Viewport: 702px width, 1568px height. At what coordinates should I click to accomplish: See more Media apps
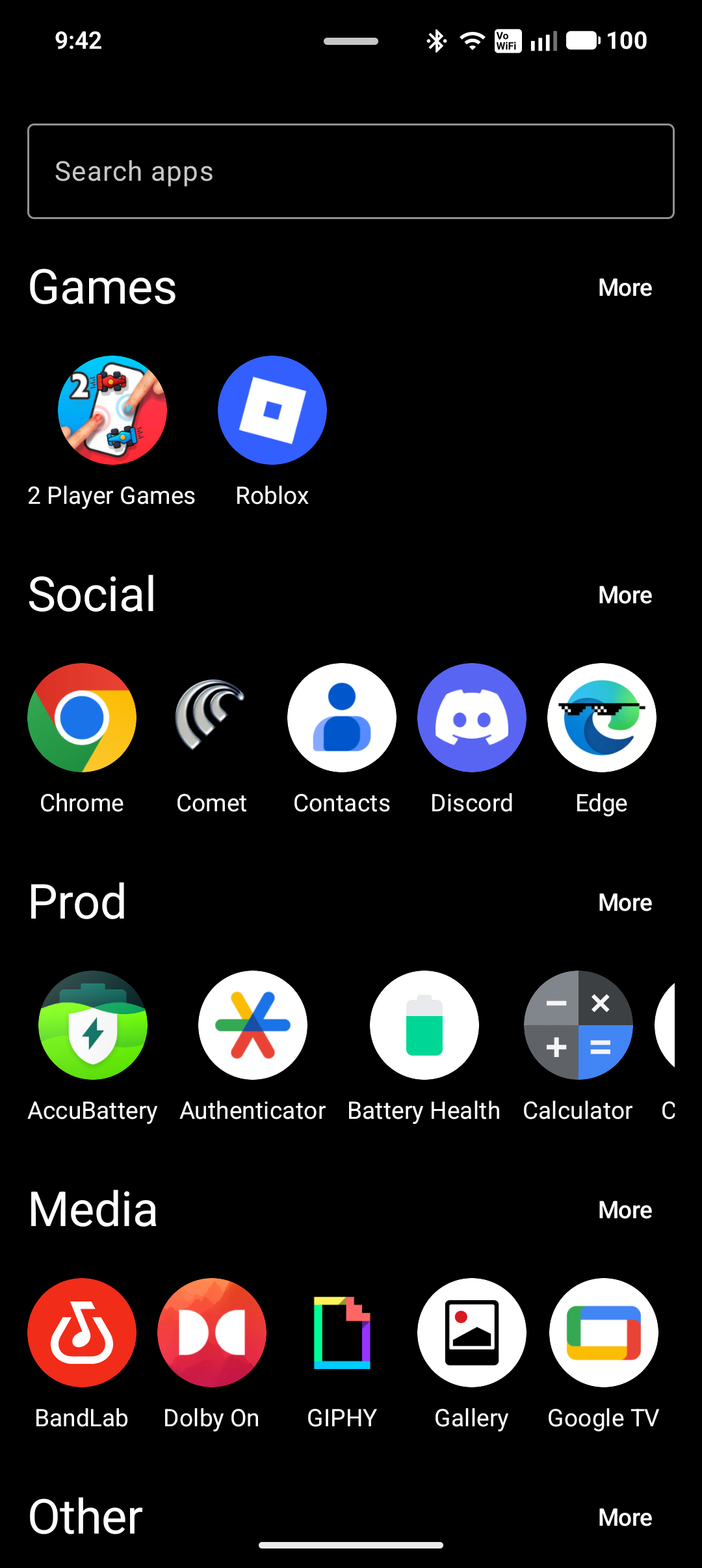click(x=625, y=1210)
